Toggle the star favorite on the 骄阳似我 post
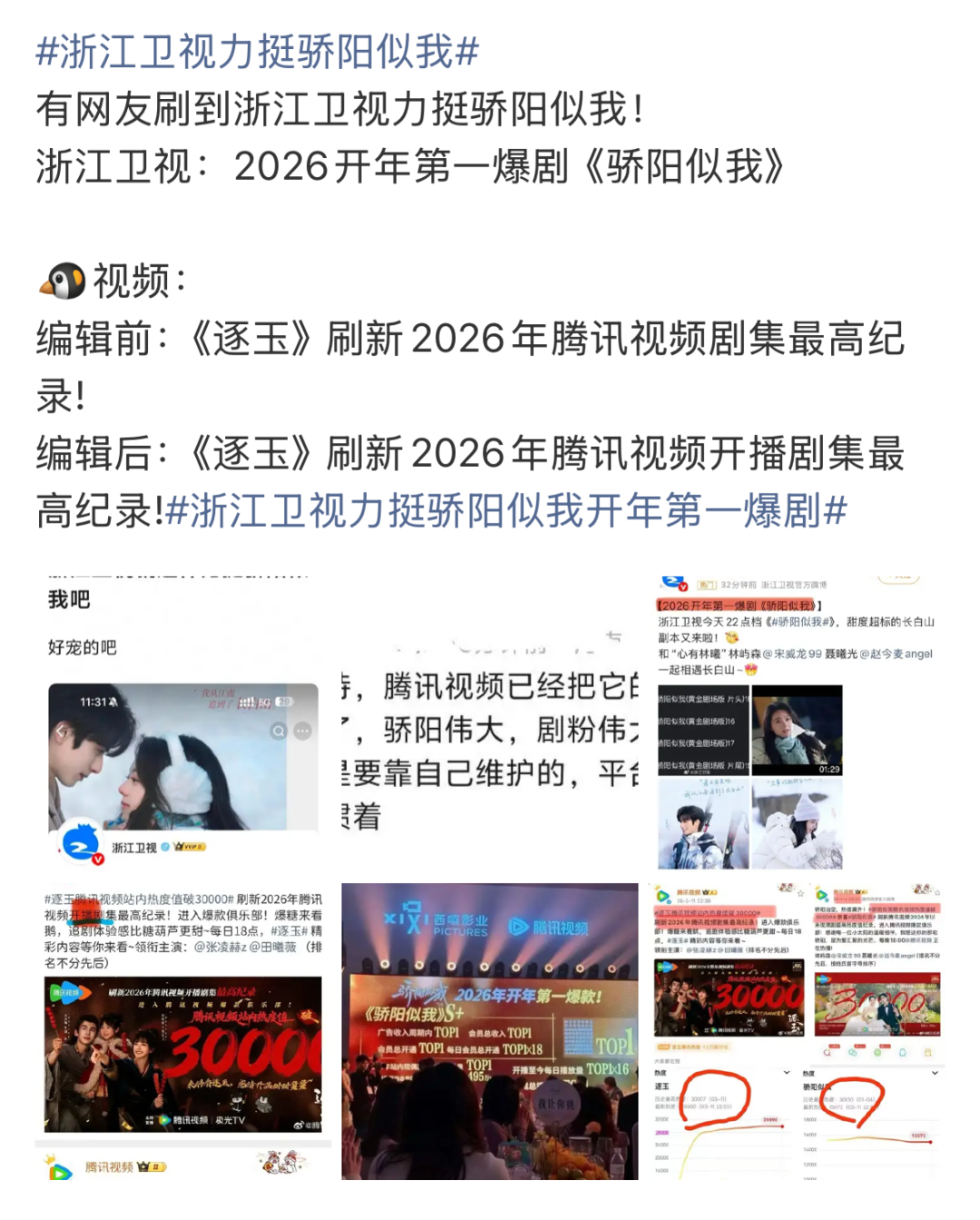The width and height of the screenshot is (980, 1220). [936, 892]
